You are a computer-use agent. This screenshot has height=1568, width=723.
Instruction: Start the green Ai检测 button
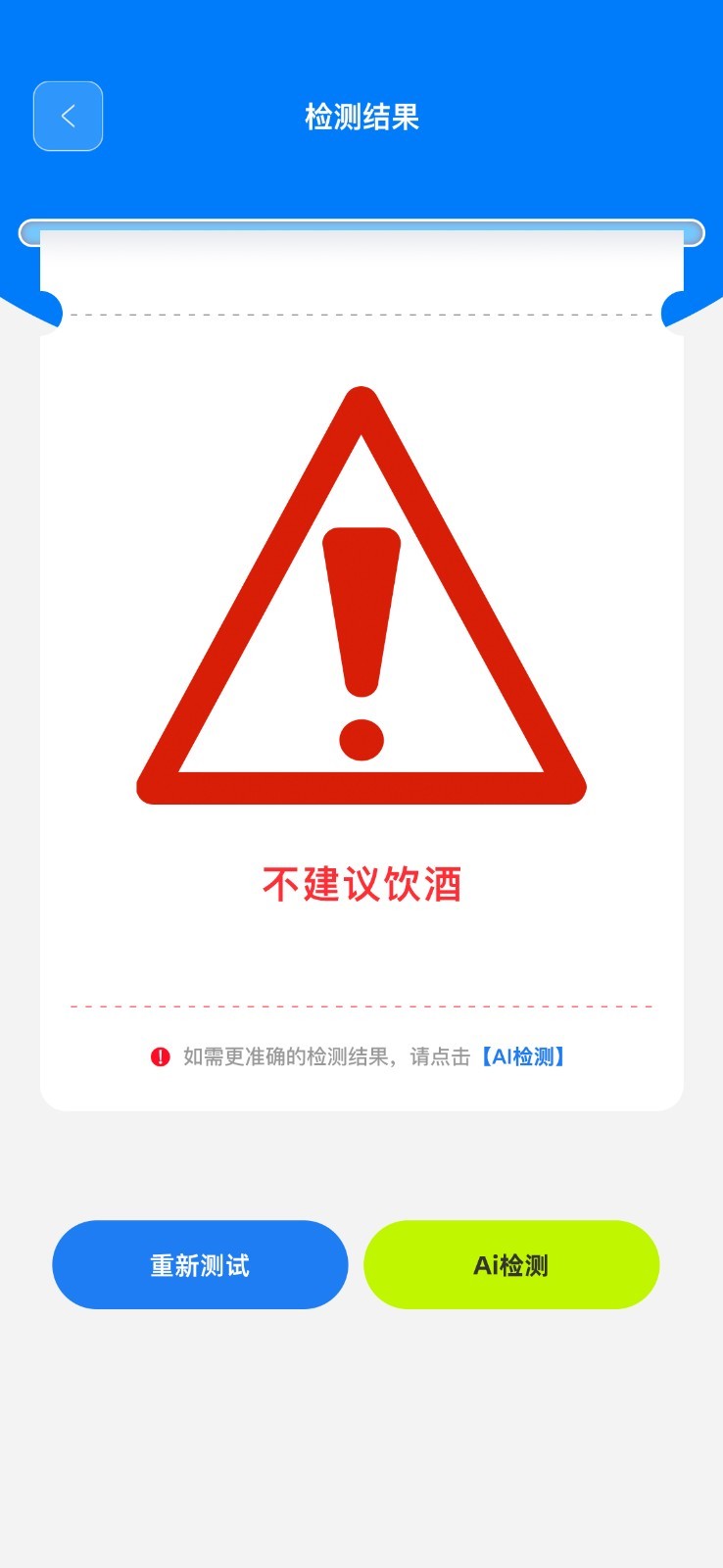pos(511,1264)
